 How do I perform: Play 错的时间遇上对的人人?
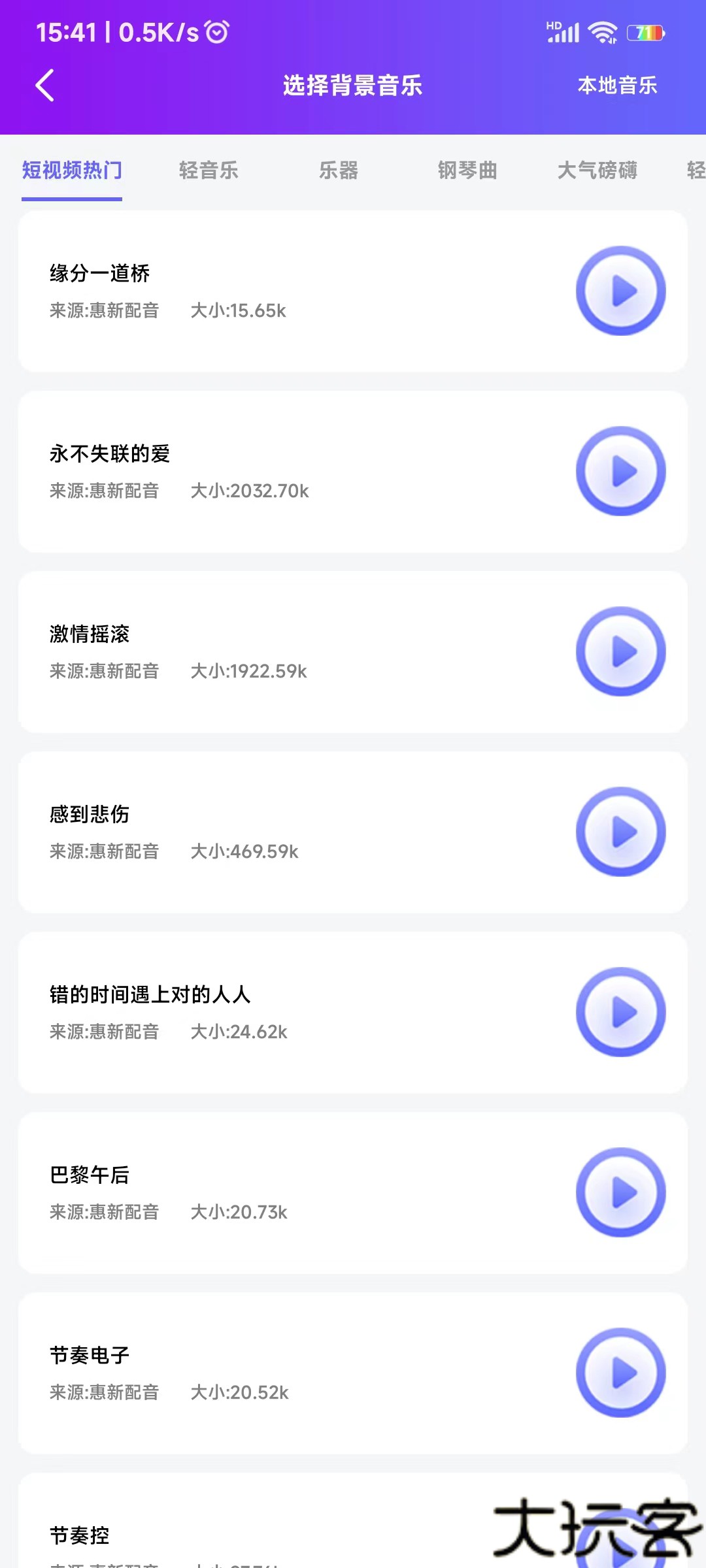tap(620, 1011)
